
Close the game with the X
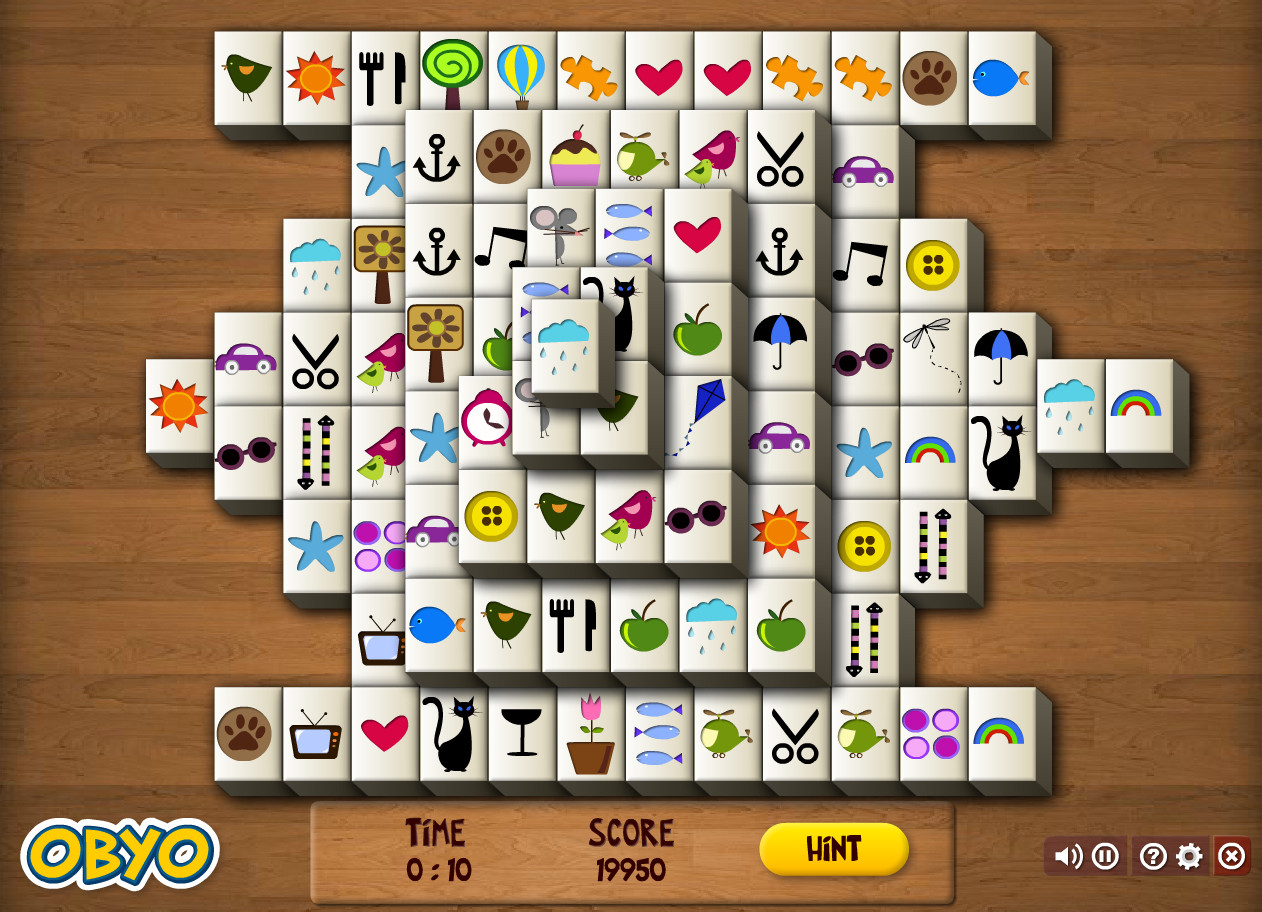1231,856
